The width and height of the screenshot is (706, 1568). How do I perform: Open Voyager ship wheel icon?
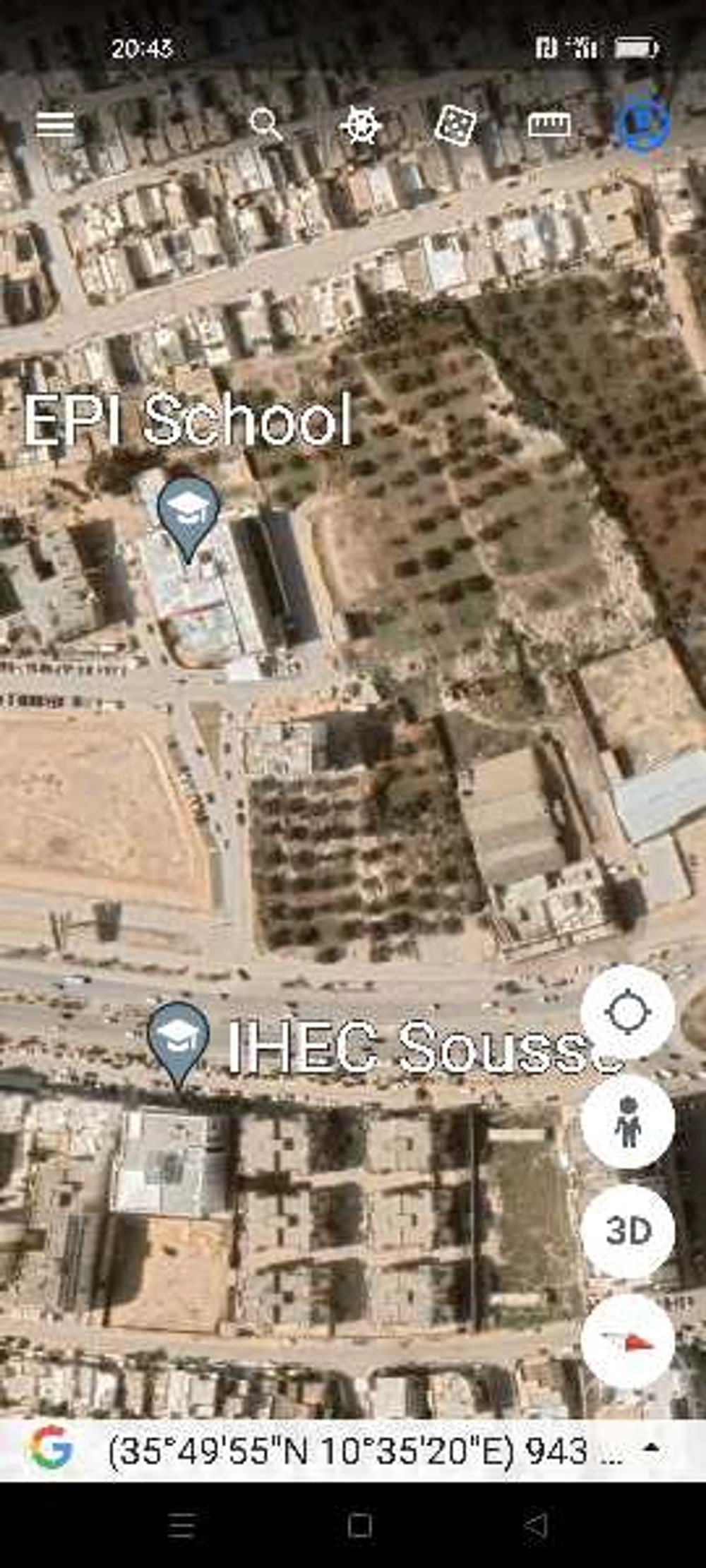[361, 126]
